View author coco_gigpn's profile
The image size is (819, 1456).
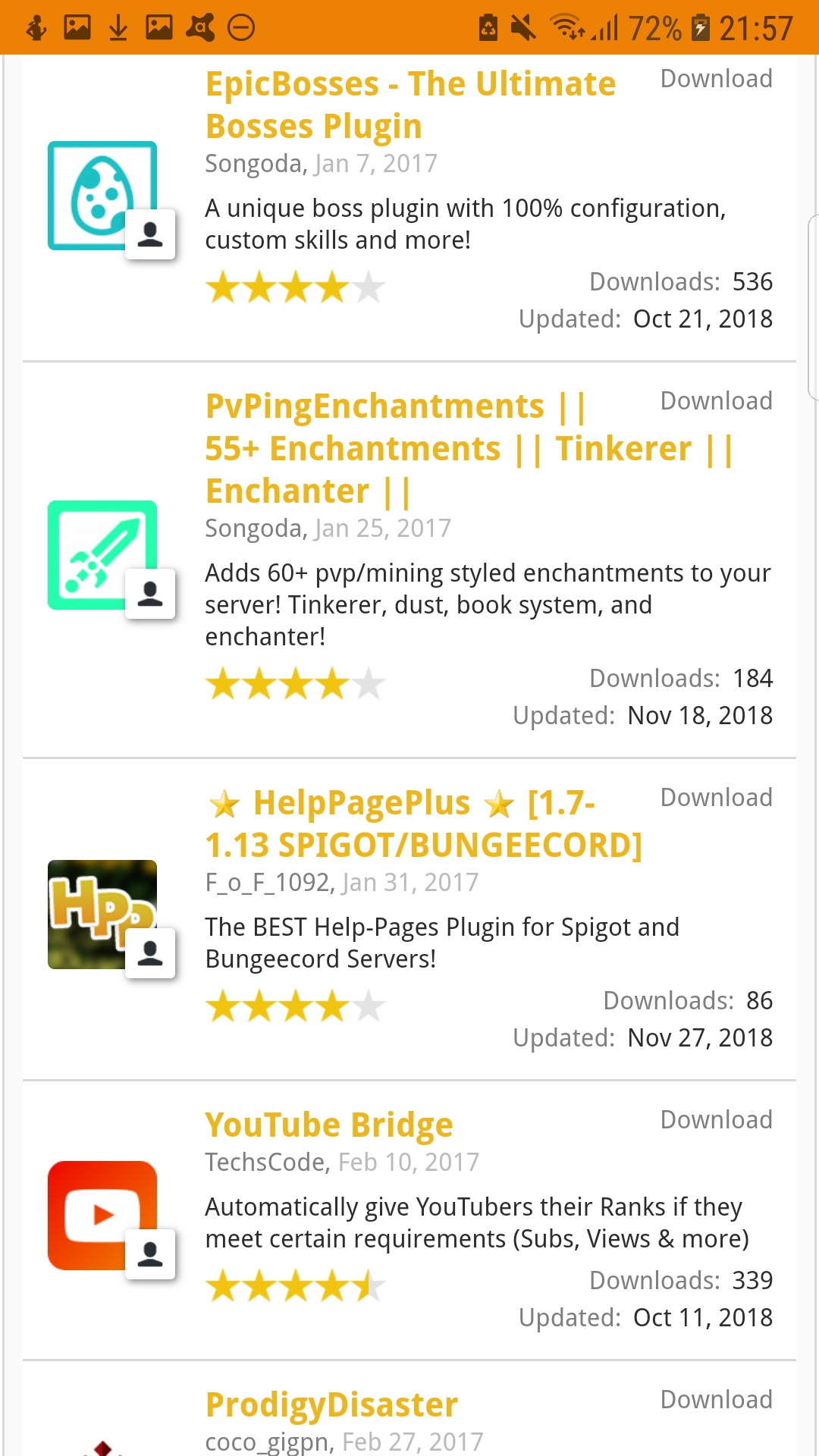point(268,1441)
